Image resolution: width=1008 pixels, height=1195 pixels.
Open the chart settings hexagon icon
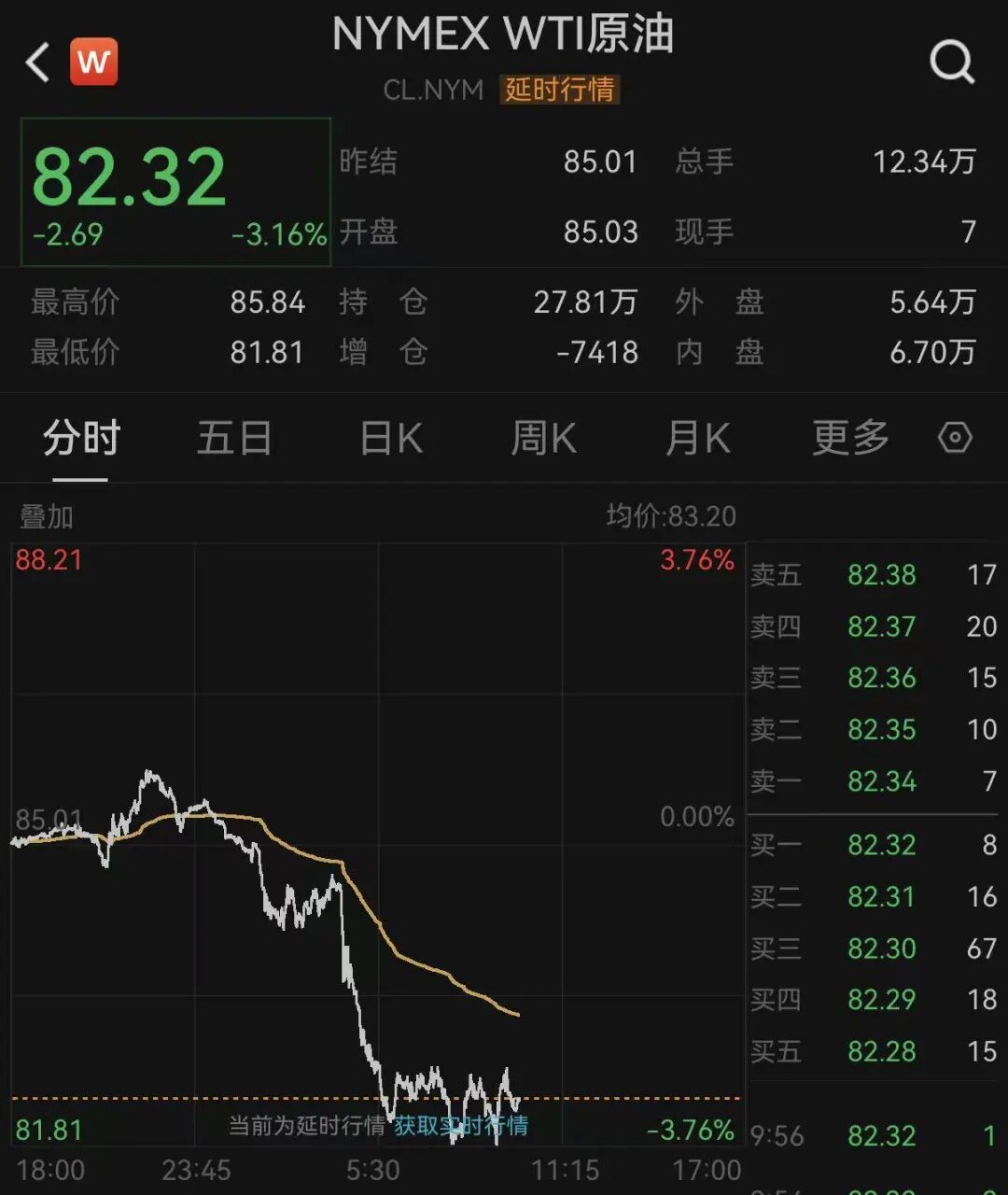pos(955,438)
